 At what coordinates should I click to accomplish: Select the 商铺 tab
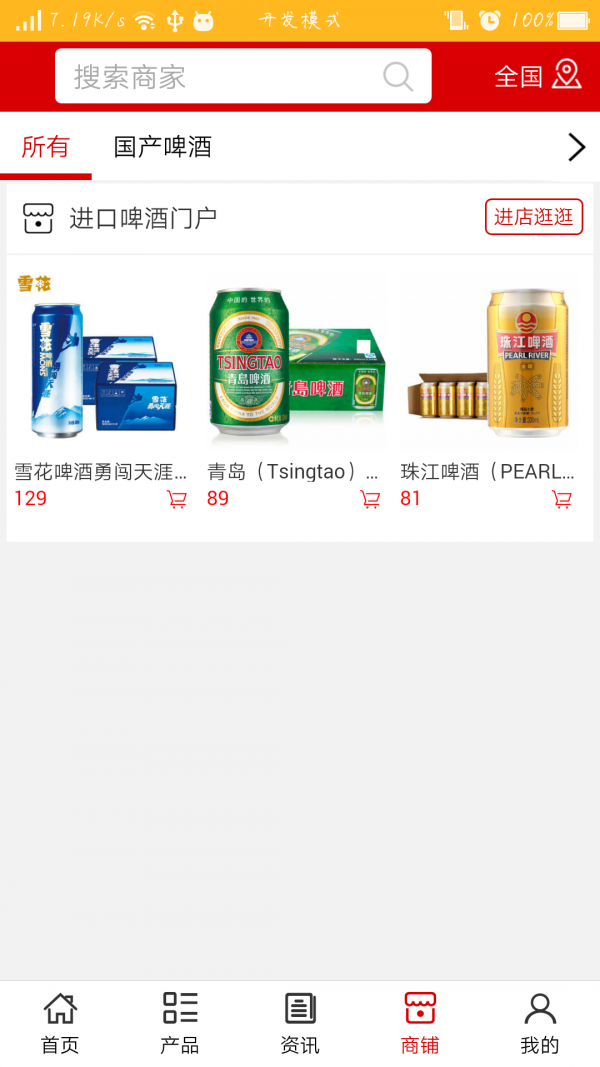(420, 1023)
